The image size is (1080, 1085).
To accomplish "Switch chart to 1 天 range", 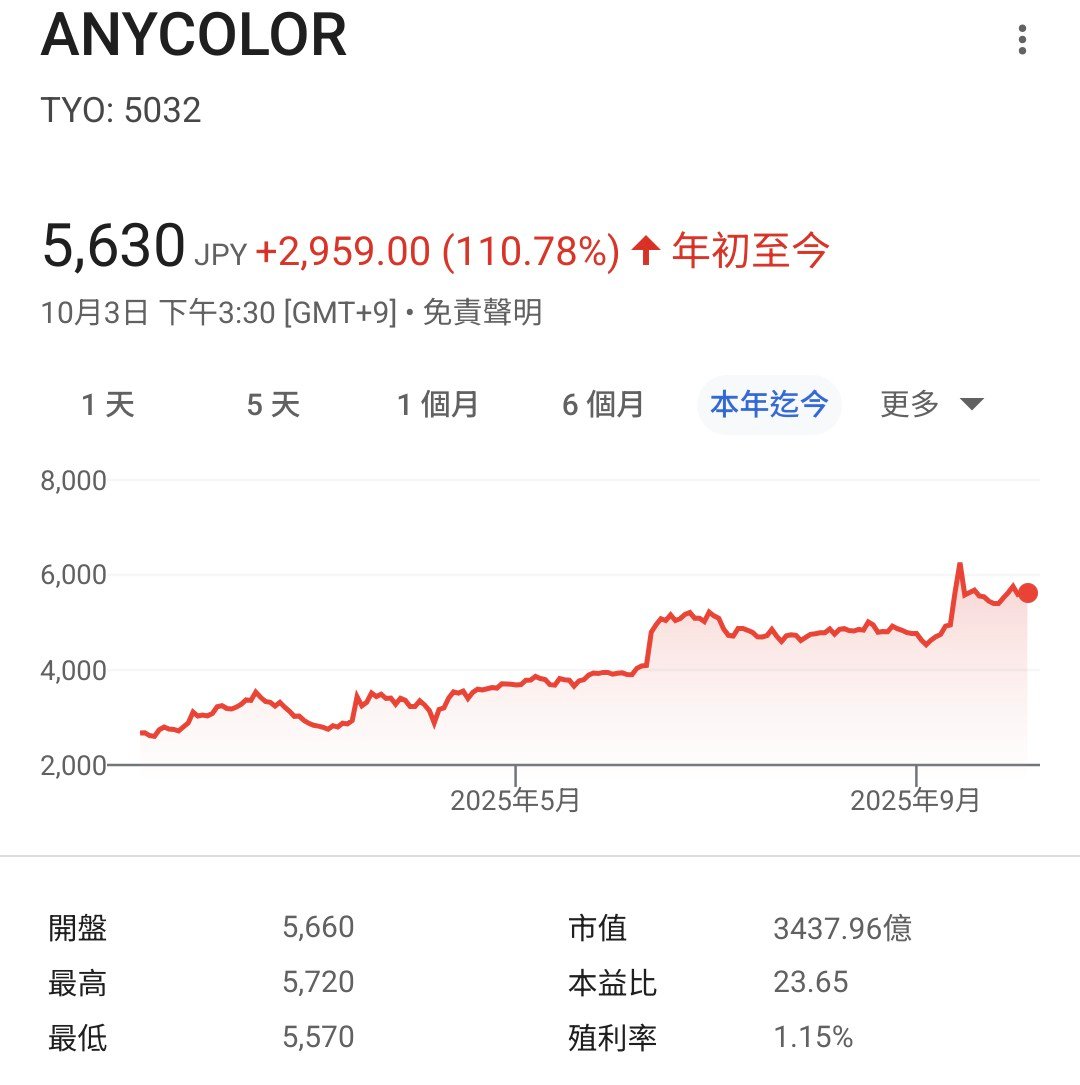I will tap(108, 405).
